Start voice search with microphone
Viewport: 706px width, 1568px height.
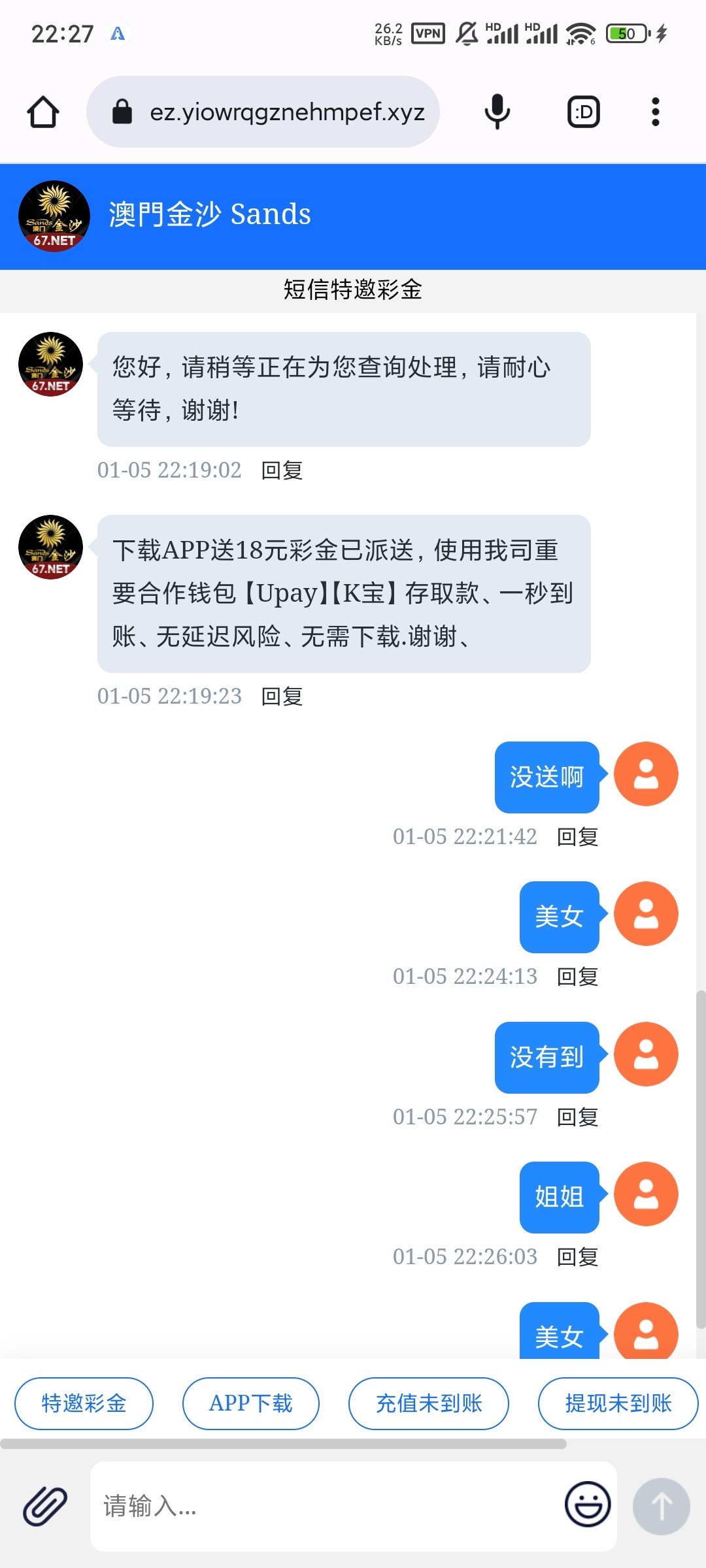pyautogui.click(x=497, y=112)
